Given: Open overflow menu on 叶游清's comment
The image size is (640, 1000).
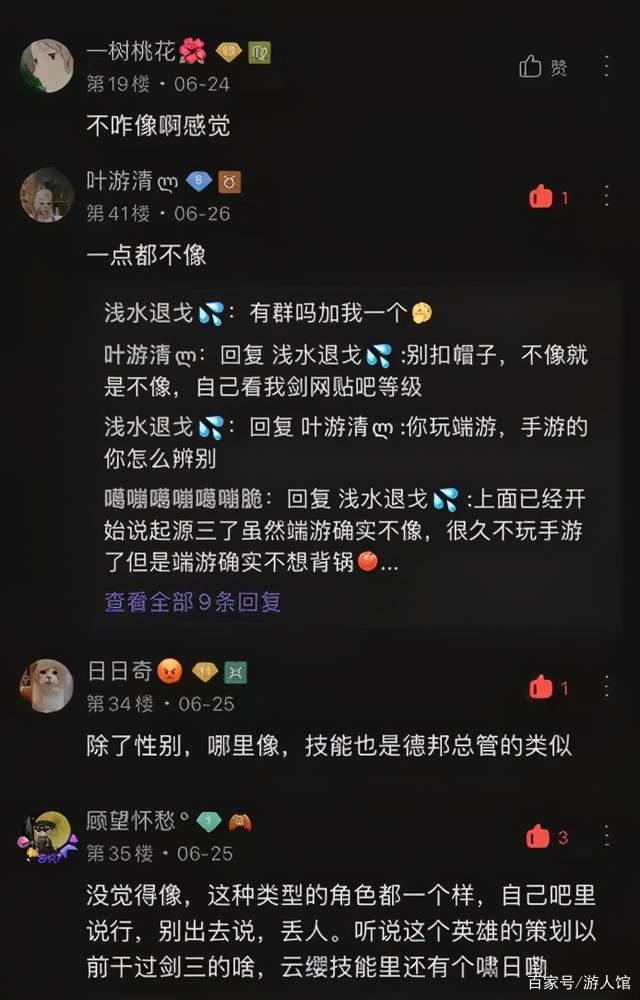Looking at the screenshot, I should coord(606,196).
